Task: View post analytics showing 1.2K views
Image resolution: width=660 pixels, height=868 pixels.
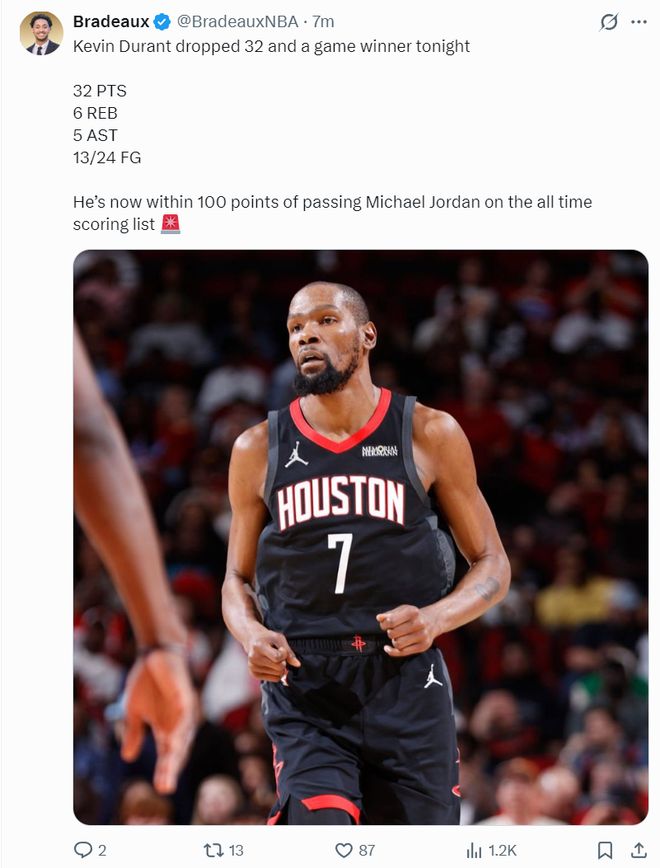Action: pyautogui.click(x=475, y=850)
